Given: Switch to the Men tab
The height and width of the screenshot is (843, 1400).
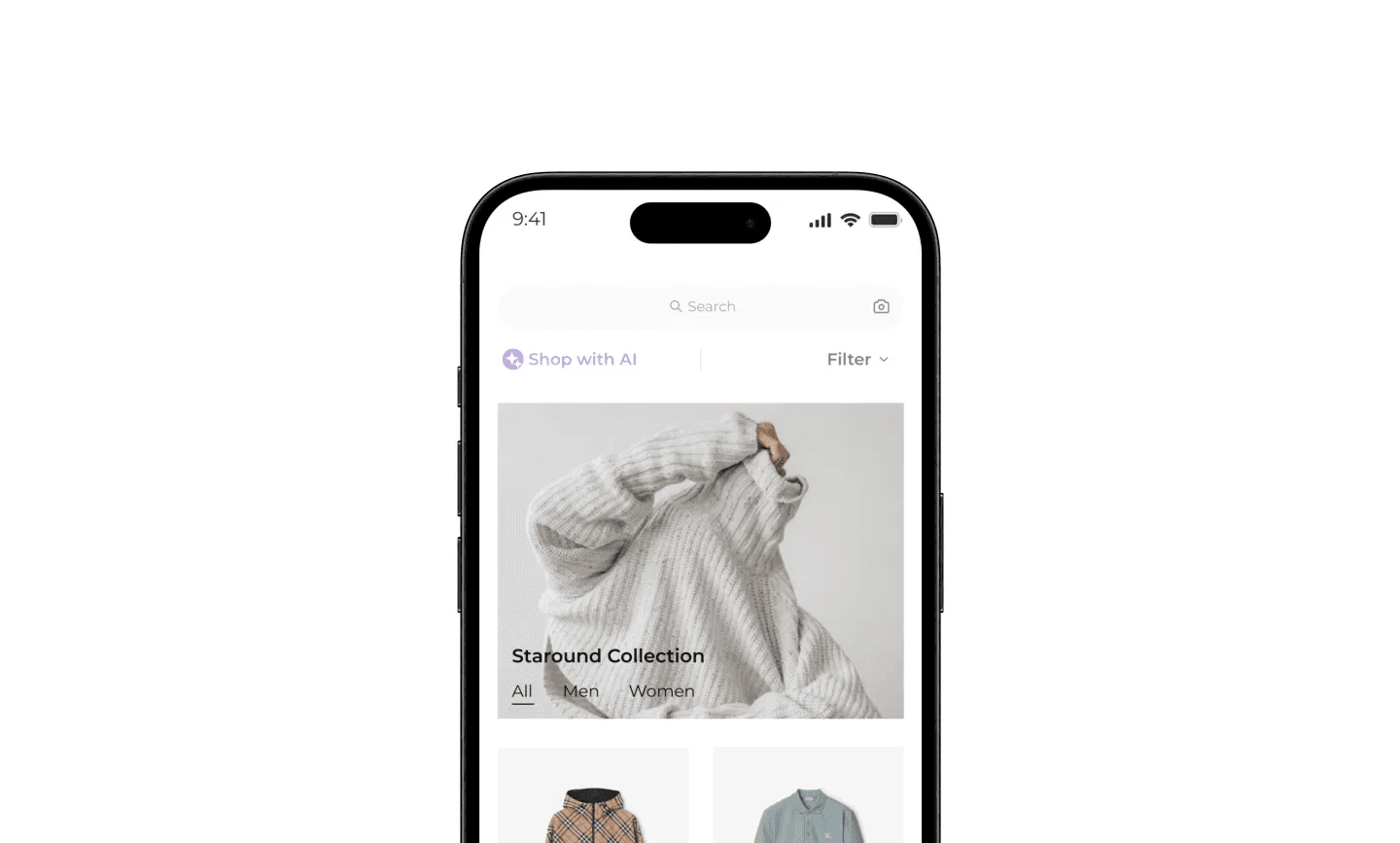Looking at the screenshot, I should click(580, 691).
